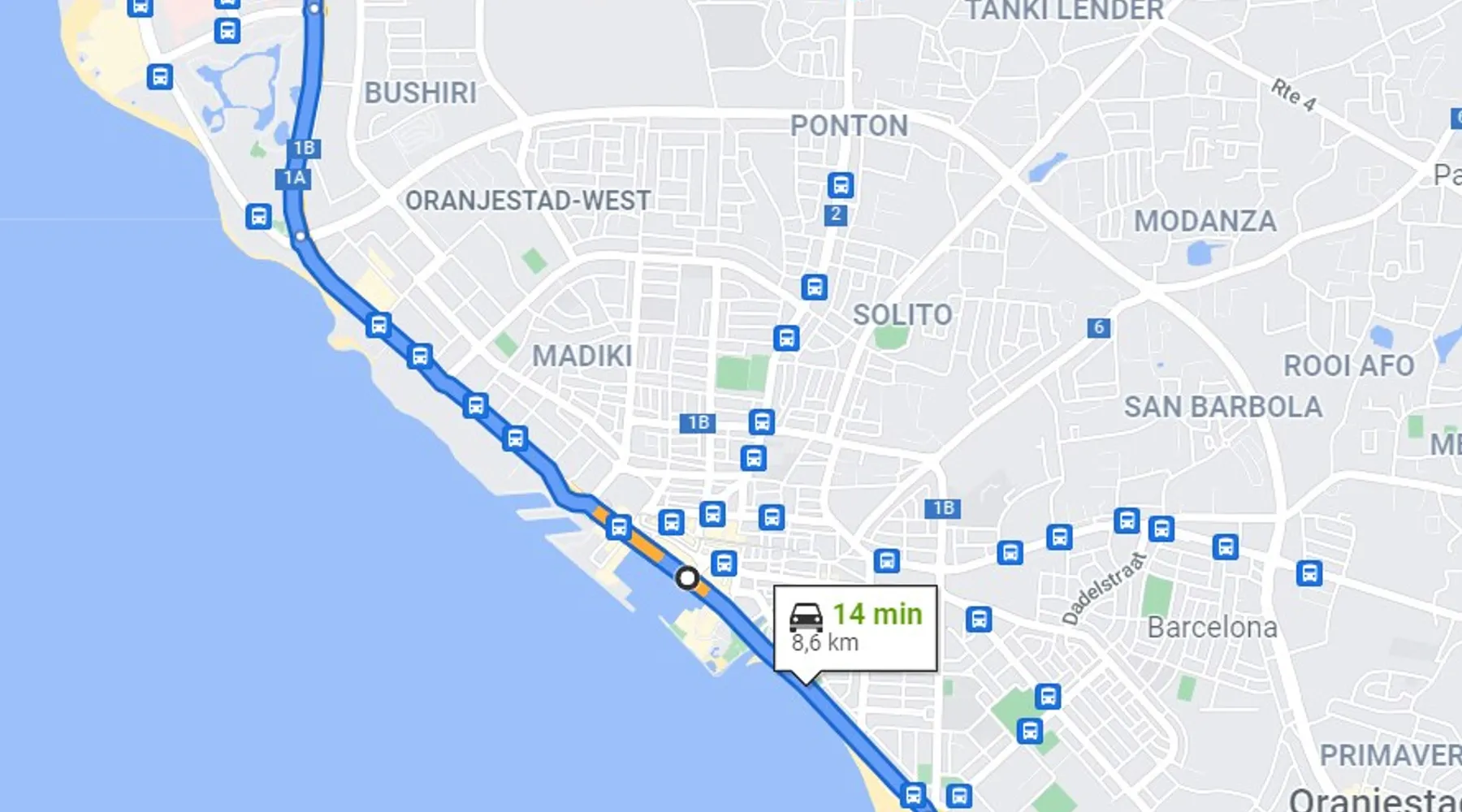Open the bus stop nearest the SOLITO label

point(814,287)
